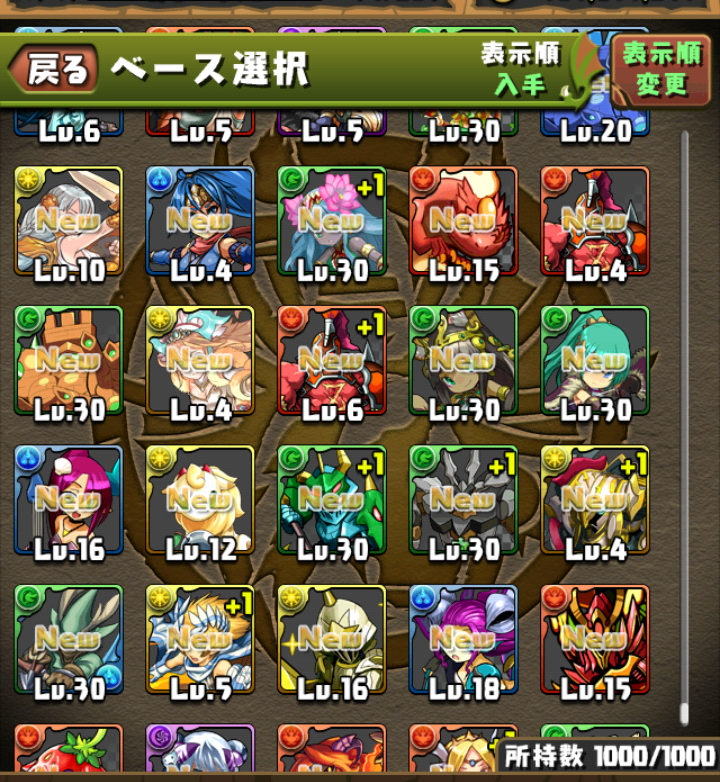
Task: Choose the teal-haired girl monster Lv.30
Action: coord(595,361)
